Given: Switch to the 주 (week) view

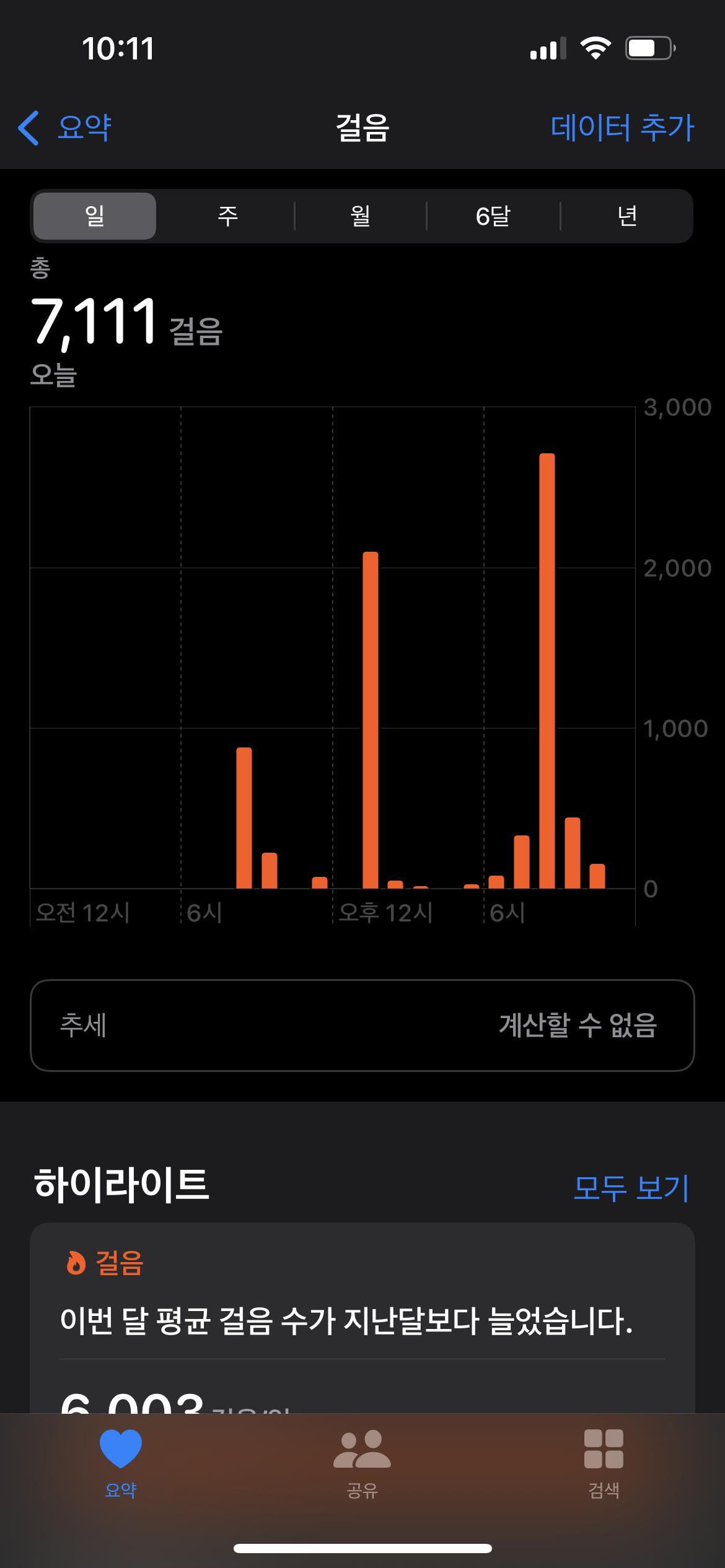Looking at the screenshot, I should click(x=227, y=216).
